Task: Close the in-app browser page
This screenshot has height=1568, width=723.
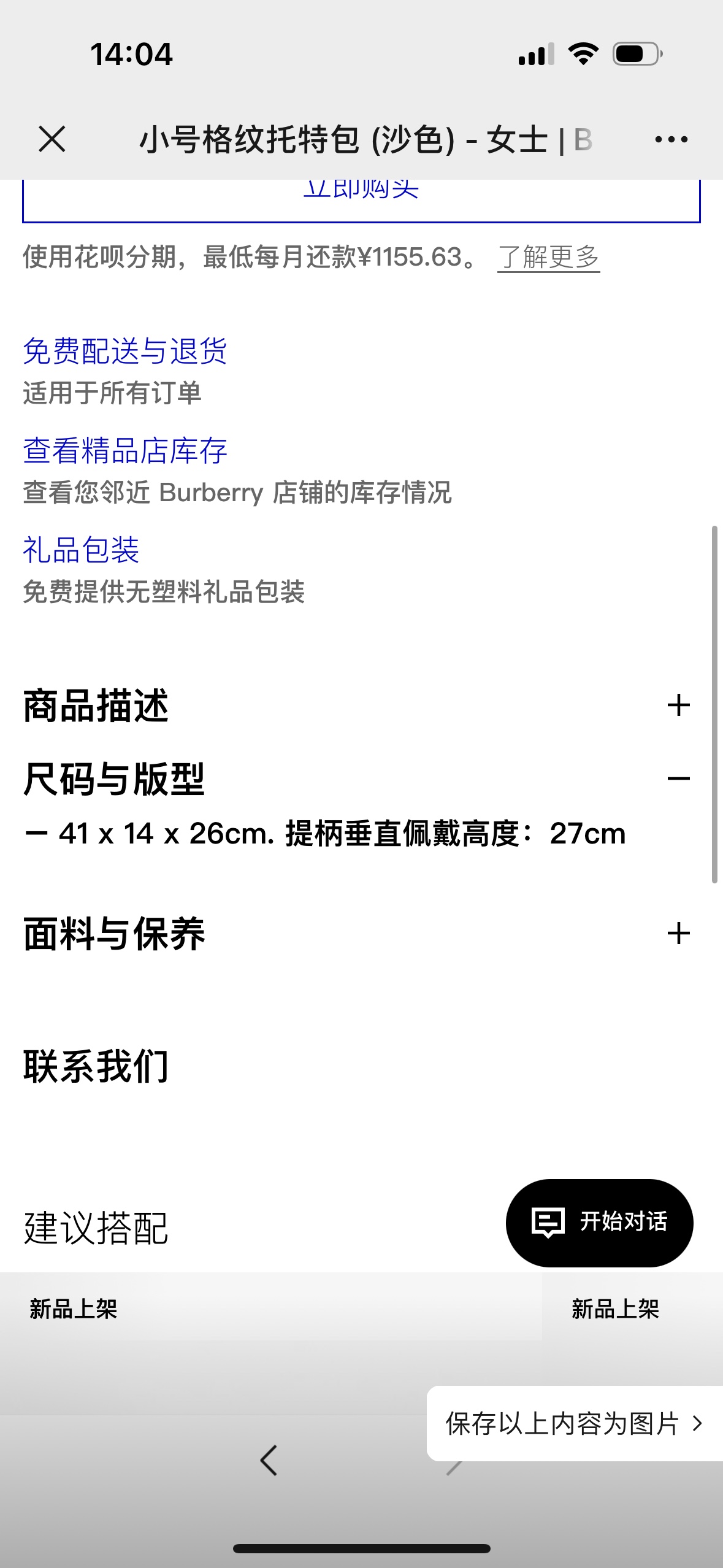Action: point(52,139)
